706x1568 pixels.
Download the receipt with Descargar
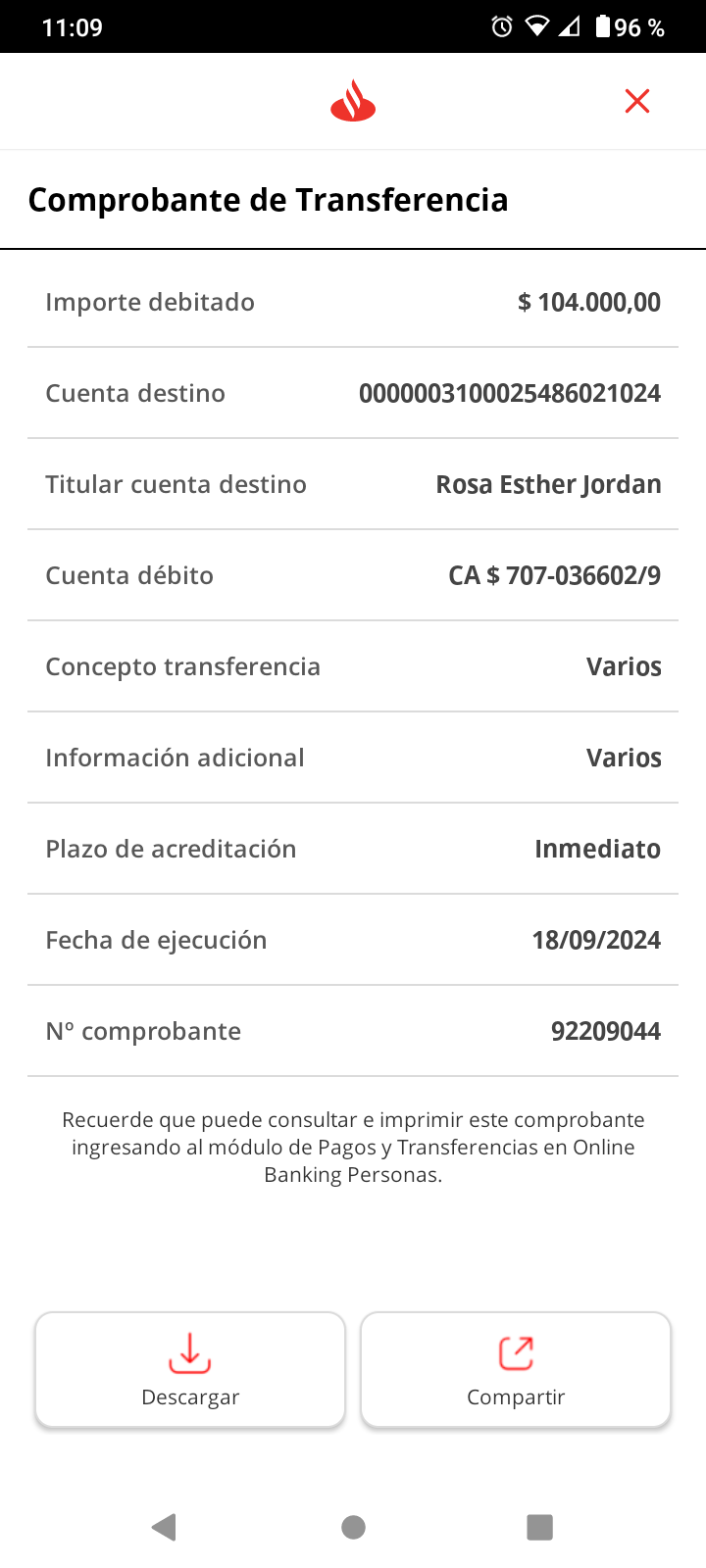(x=190, y=1369)
